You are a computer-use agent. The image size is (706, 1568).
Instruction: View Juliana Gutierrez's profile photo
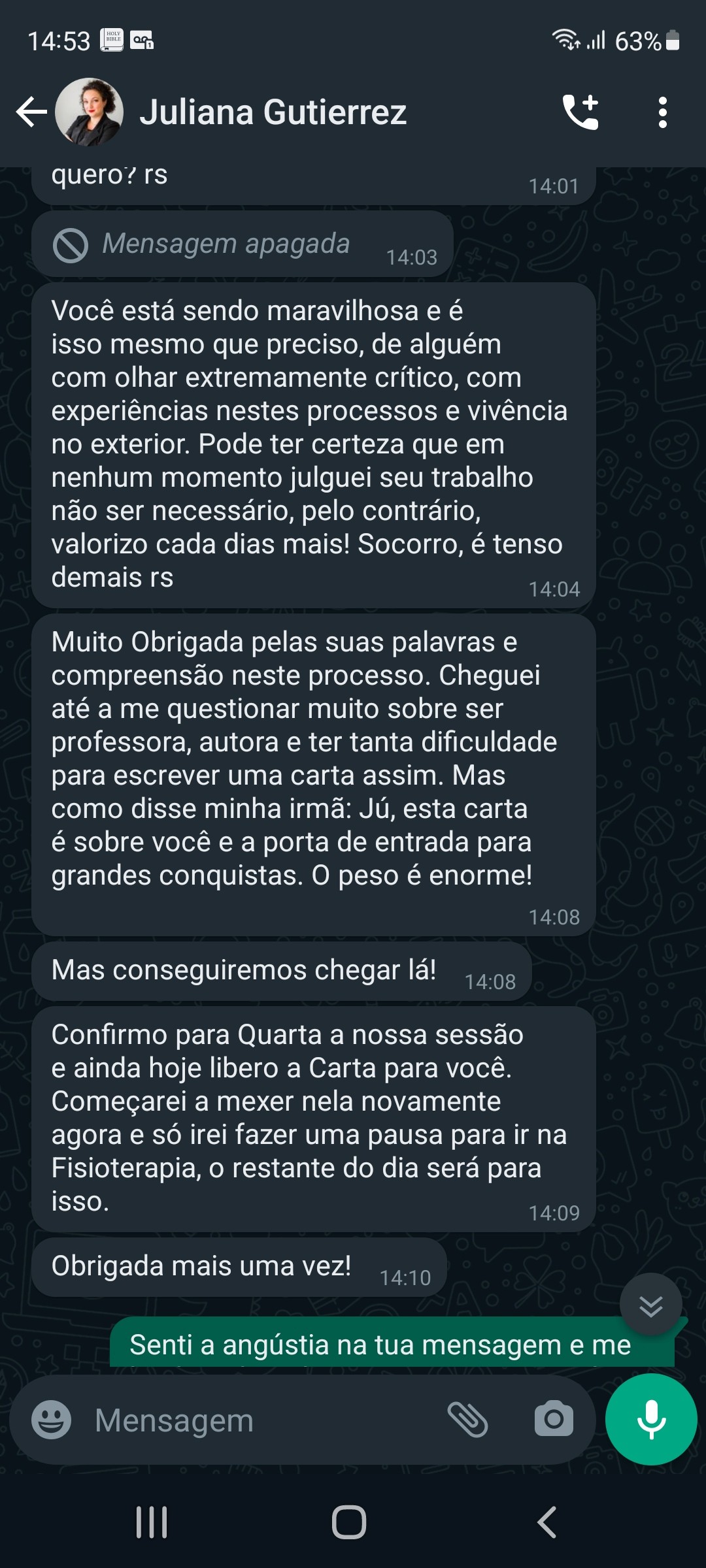(89, 112)
